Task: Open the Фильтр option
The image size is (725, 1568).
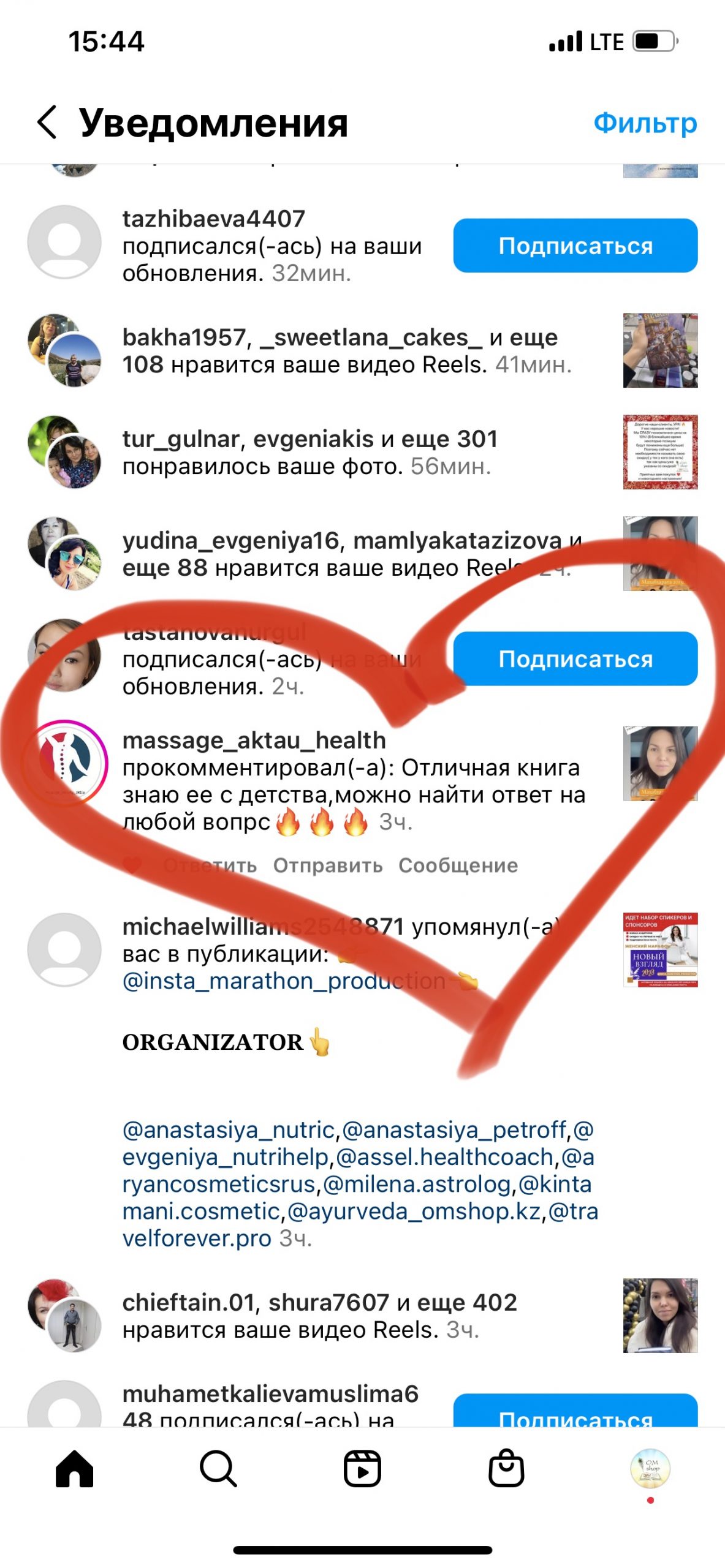Action: [645, 123]
